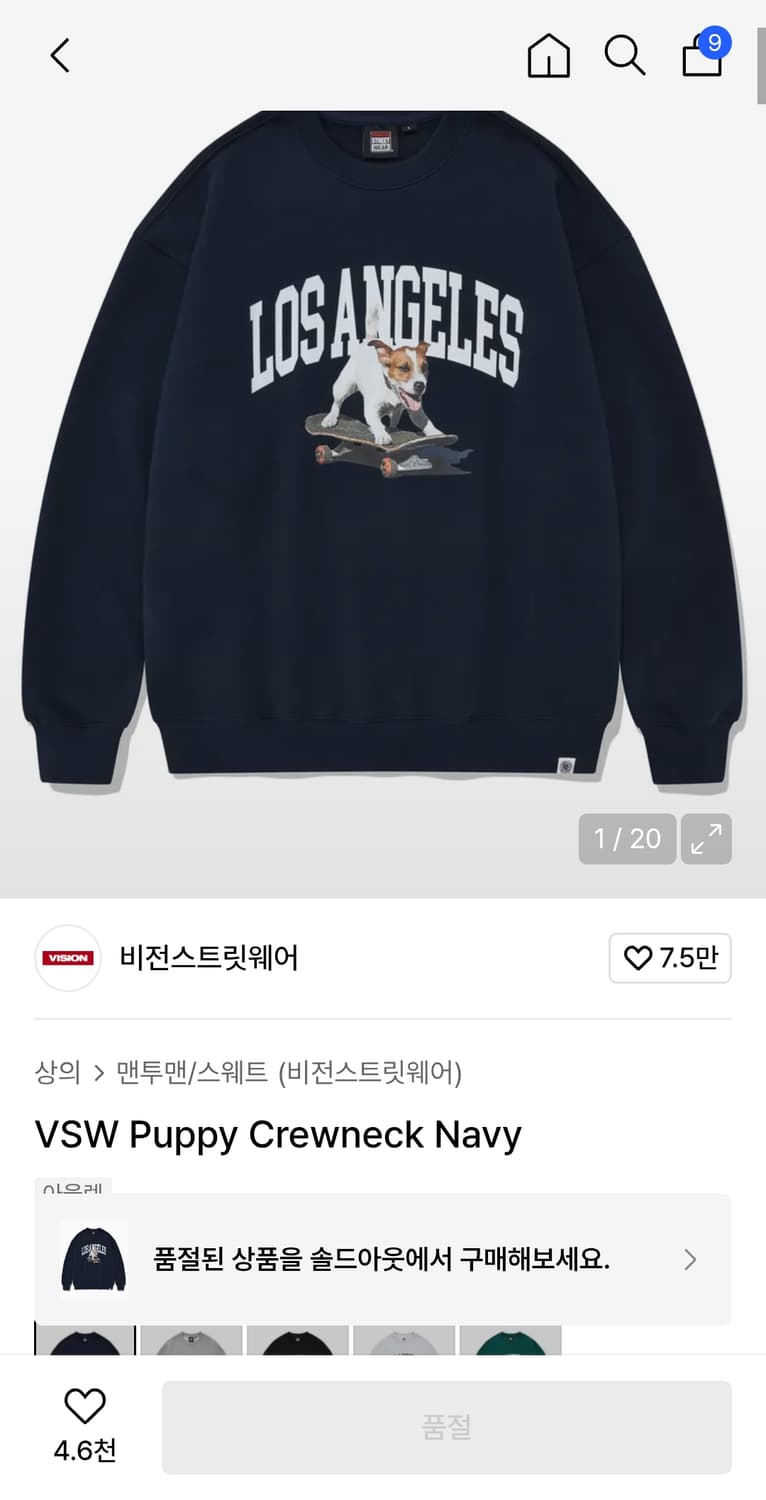Open sold-out purchase options via right chevron
This screenshot has height=1500, width=766.
click(x=690, y=1259)
